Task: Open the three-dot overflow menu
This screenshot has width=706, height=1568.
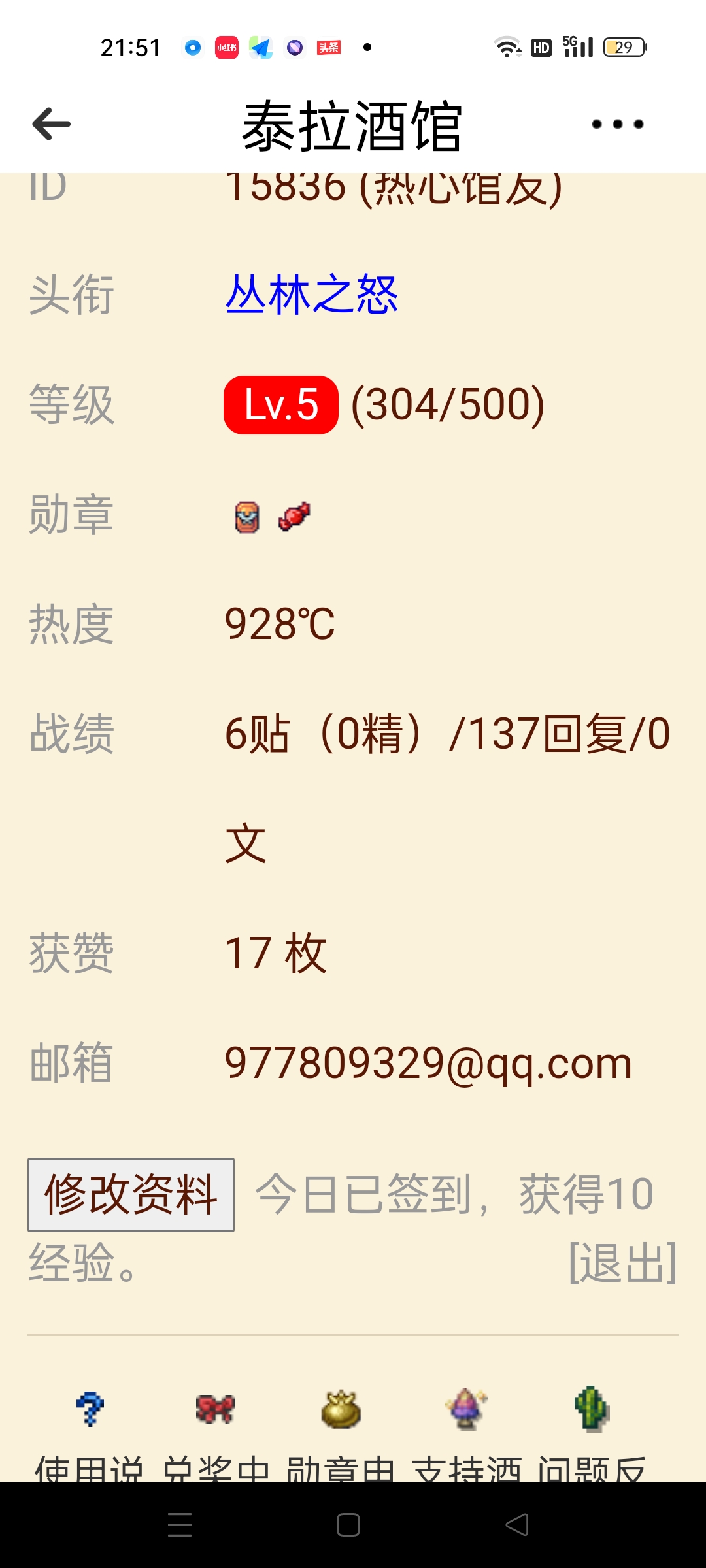Action: click(617, 124)
